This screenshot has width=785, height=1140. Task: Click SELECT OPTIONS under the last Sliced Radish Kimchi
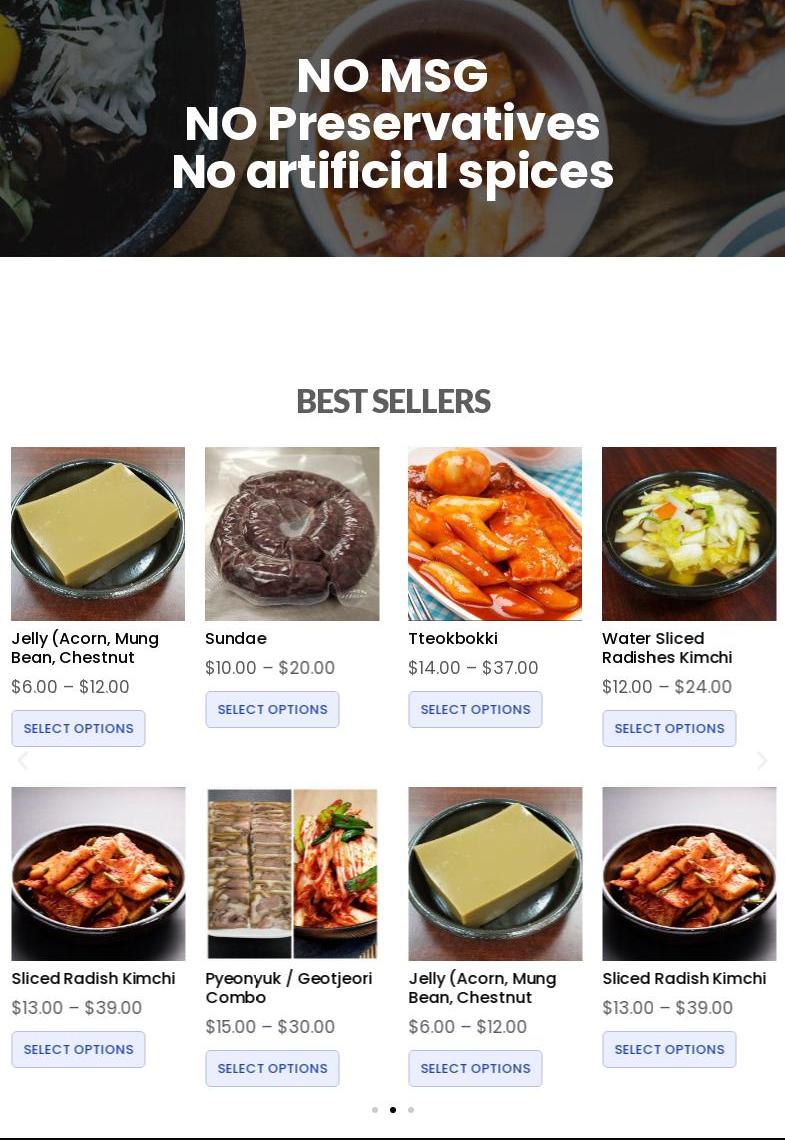coord(669,1049)
